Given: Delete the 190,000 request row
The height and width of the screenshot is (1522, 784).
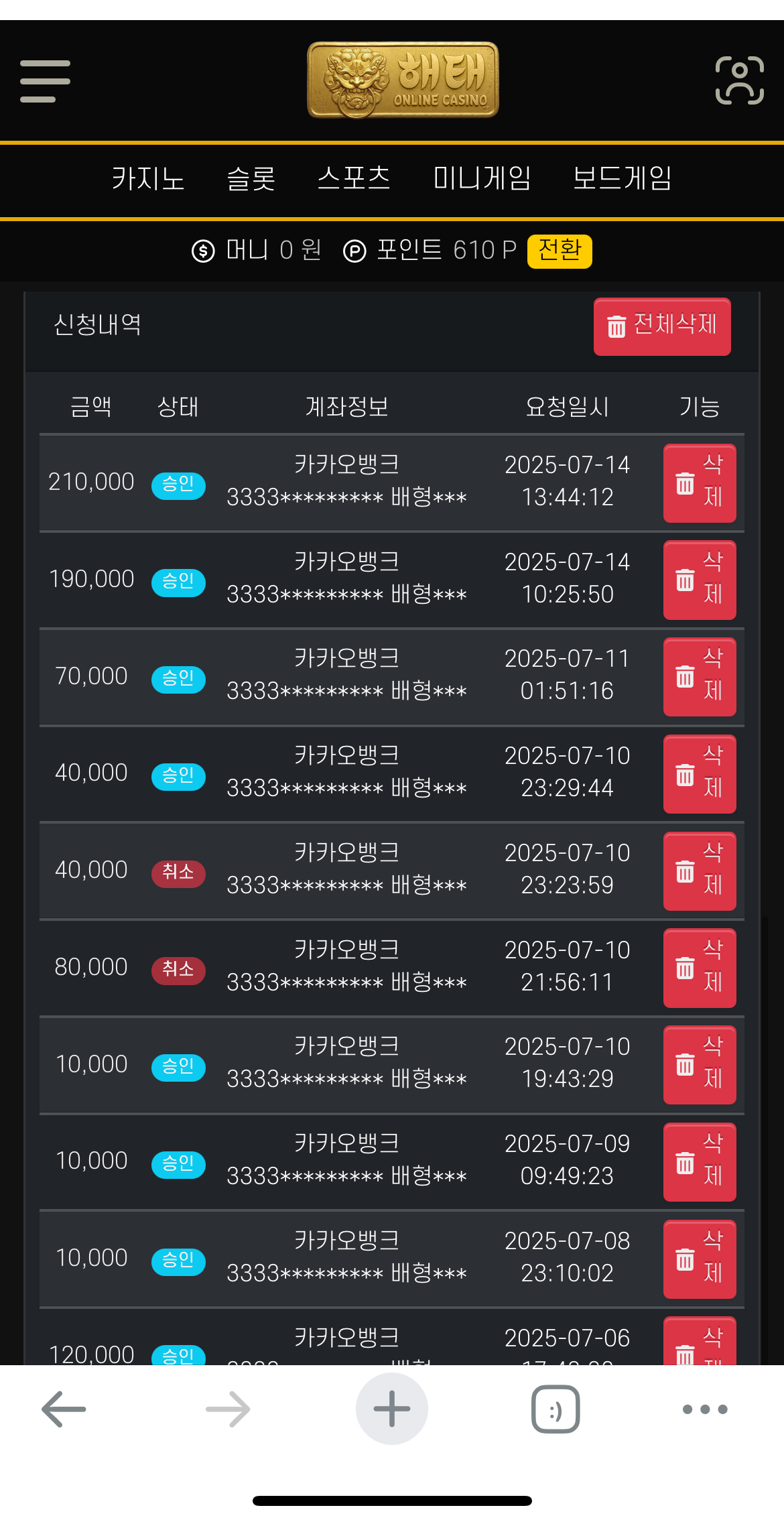Looking at the screenshot, I should coord(700,580).
